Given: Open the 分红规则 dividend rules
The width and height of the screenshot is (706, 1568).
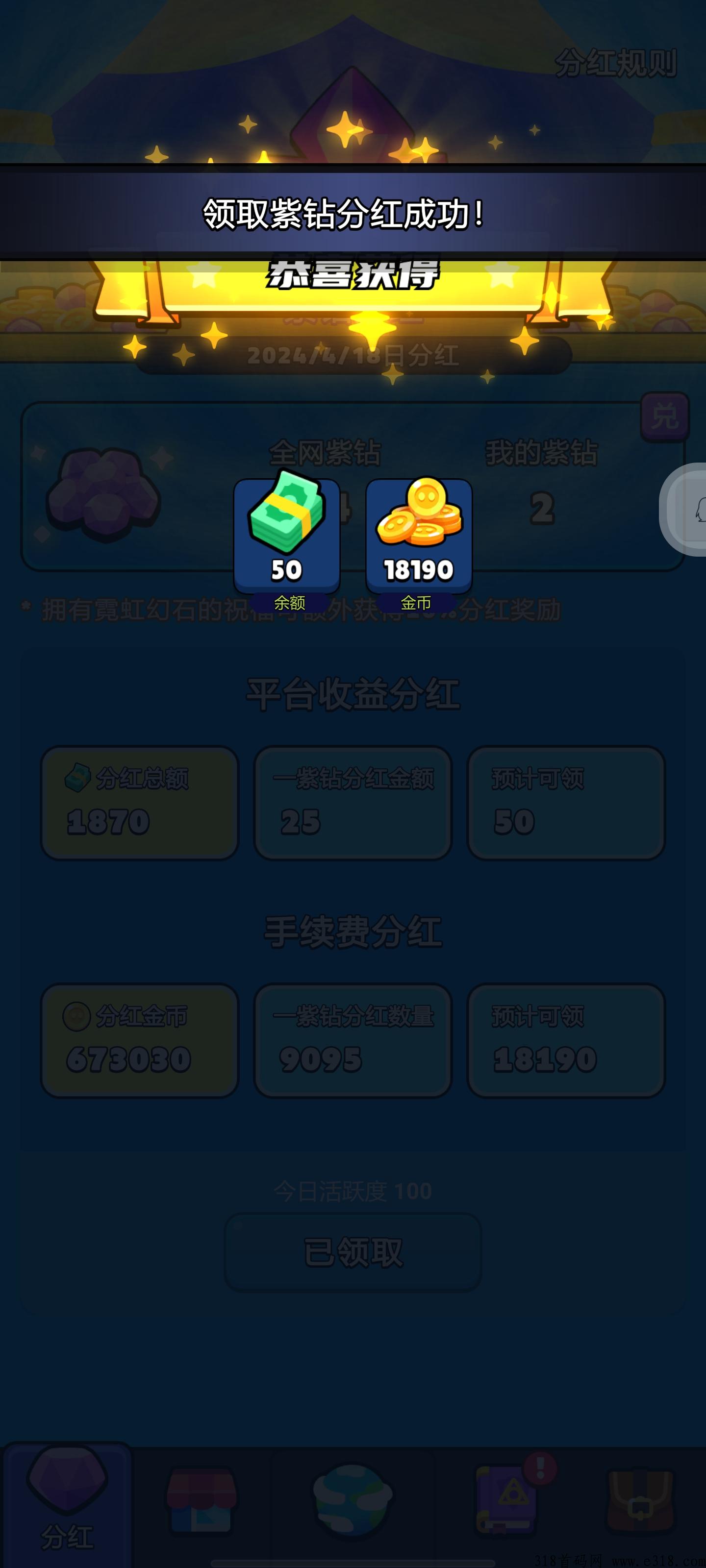Looking at the screenshot, I should (x=615, y=63).
